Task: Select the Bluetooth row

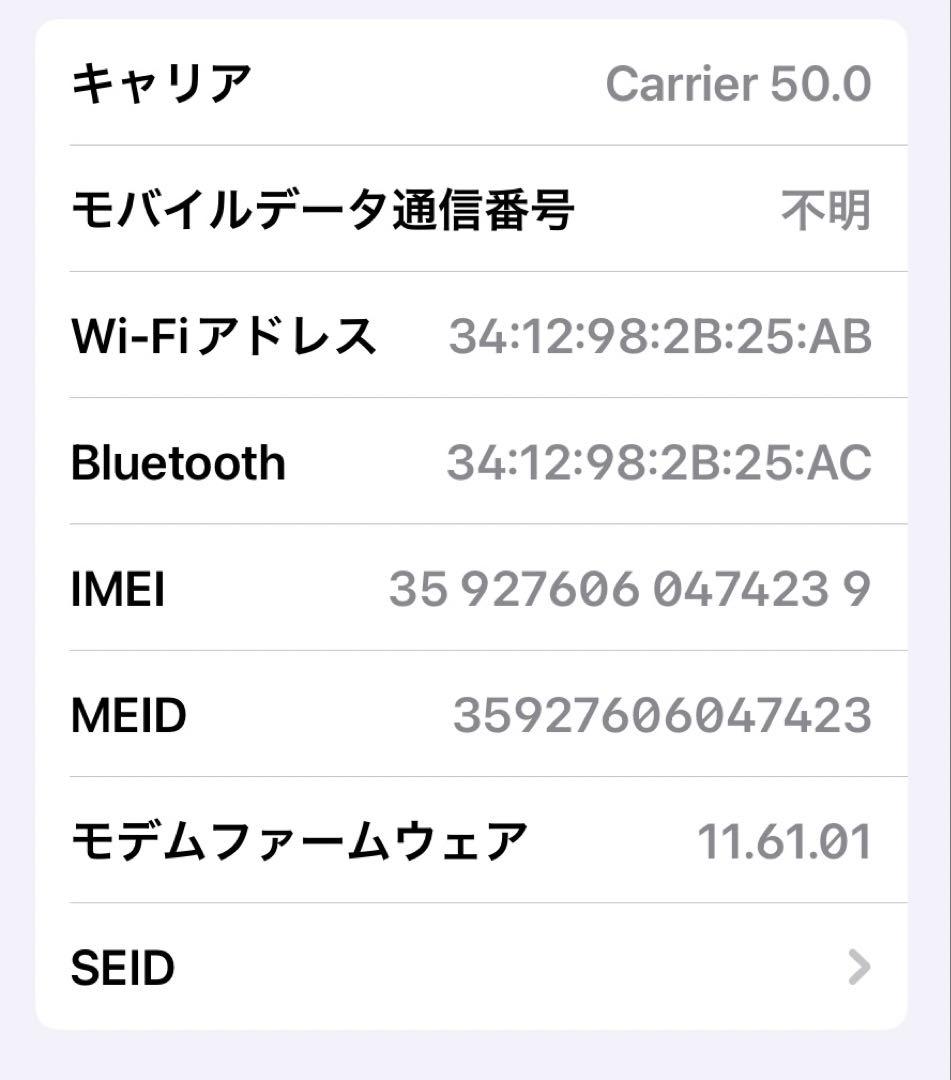Action: 475,462
